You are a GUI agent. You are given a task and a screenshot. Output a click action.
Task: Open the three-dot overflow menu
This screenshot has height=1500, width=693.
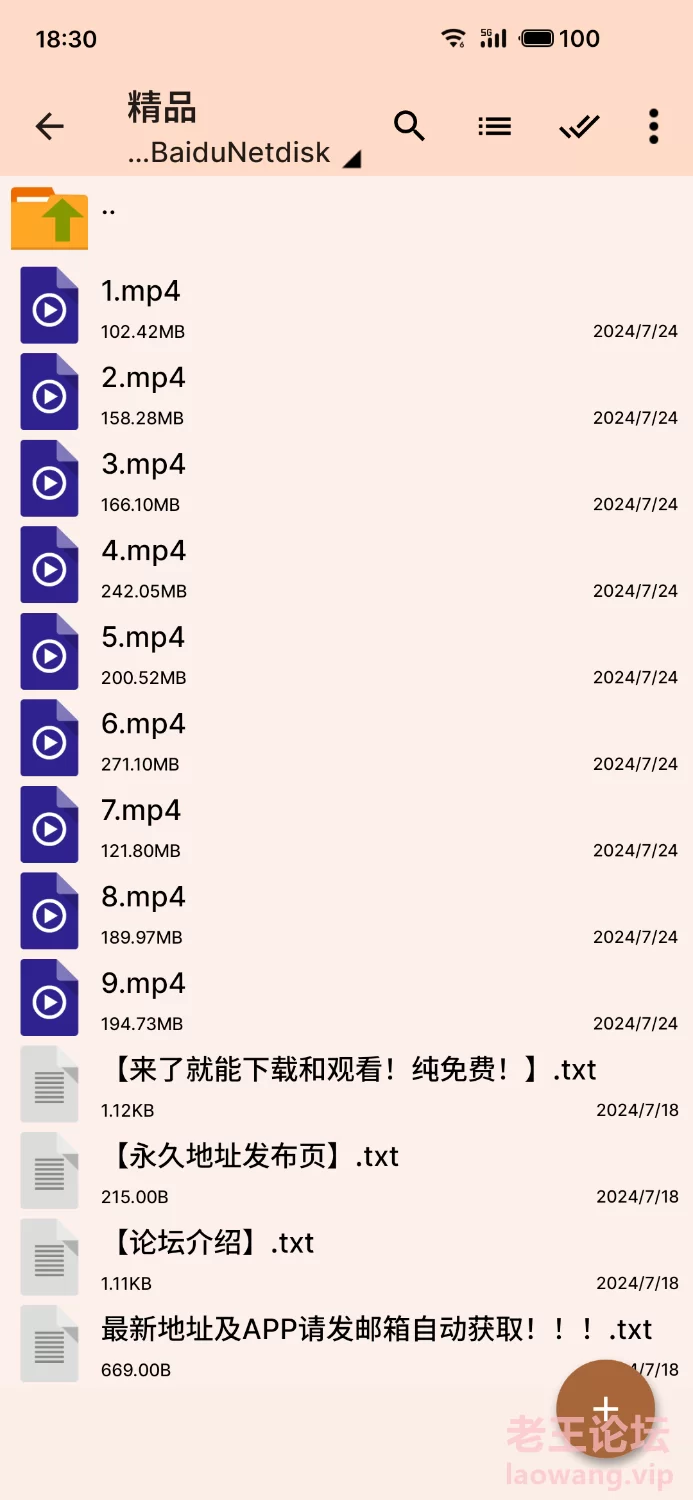[x=653, y=126]
